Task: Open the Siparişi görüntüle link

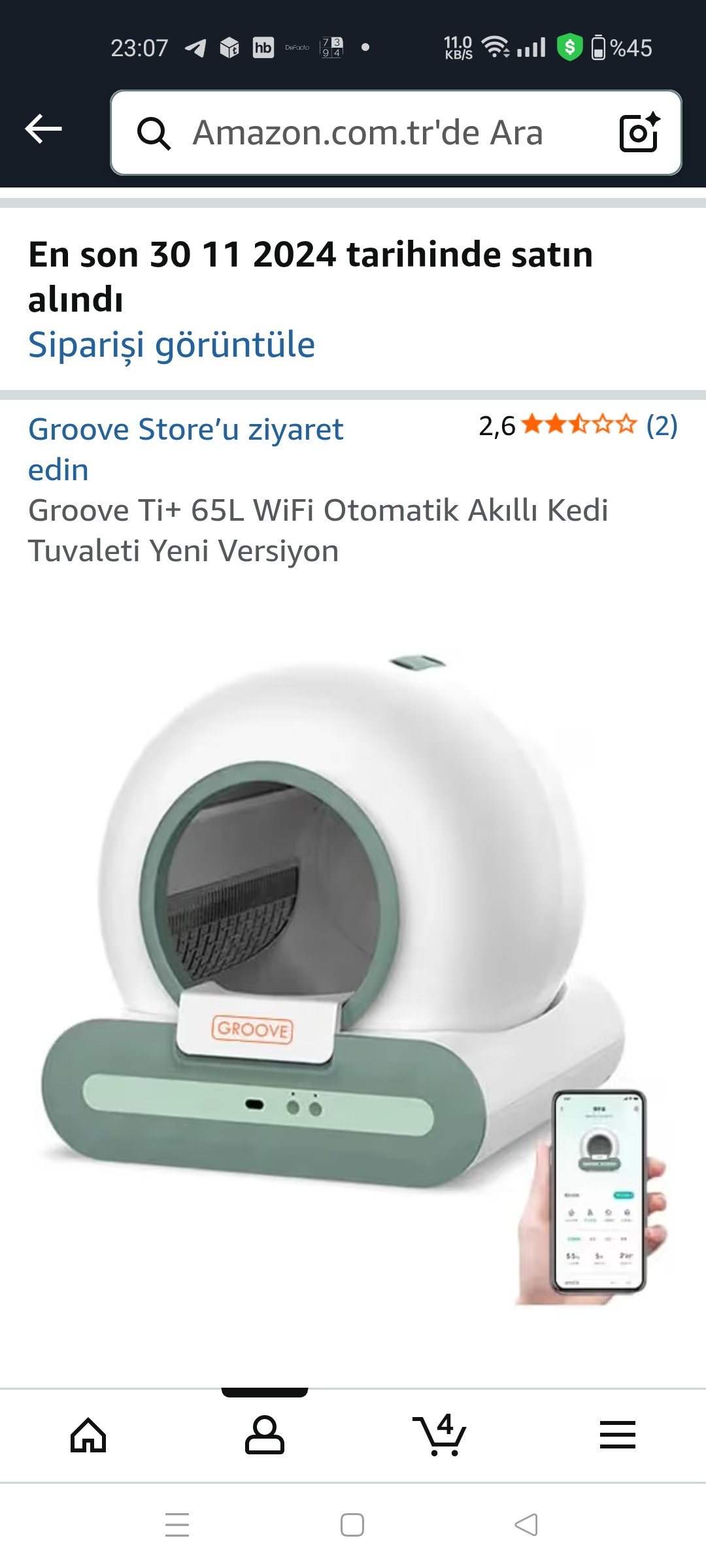Action: coord(171,344)
